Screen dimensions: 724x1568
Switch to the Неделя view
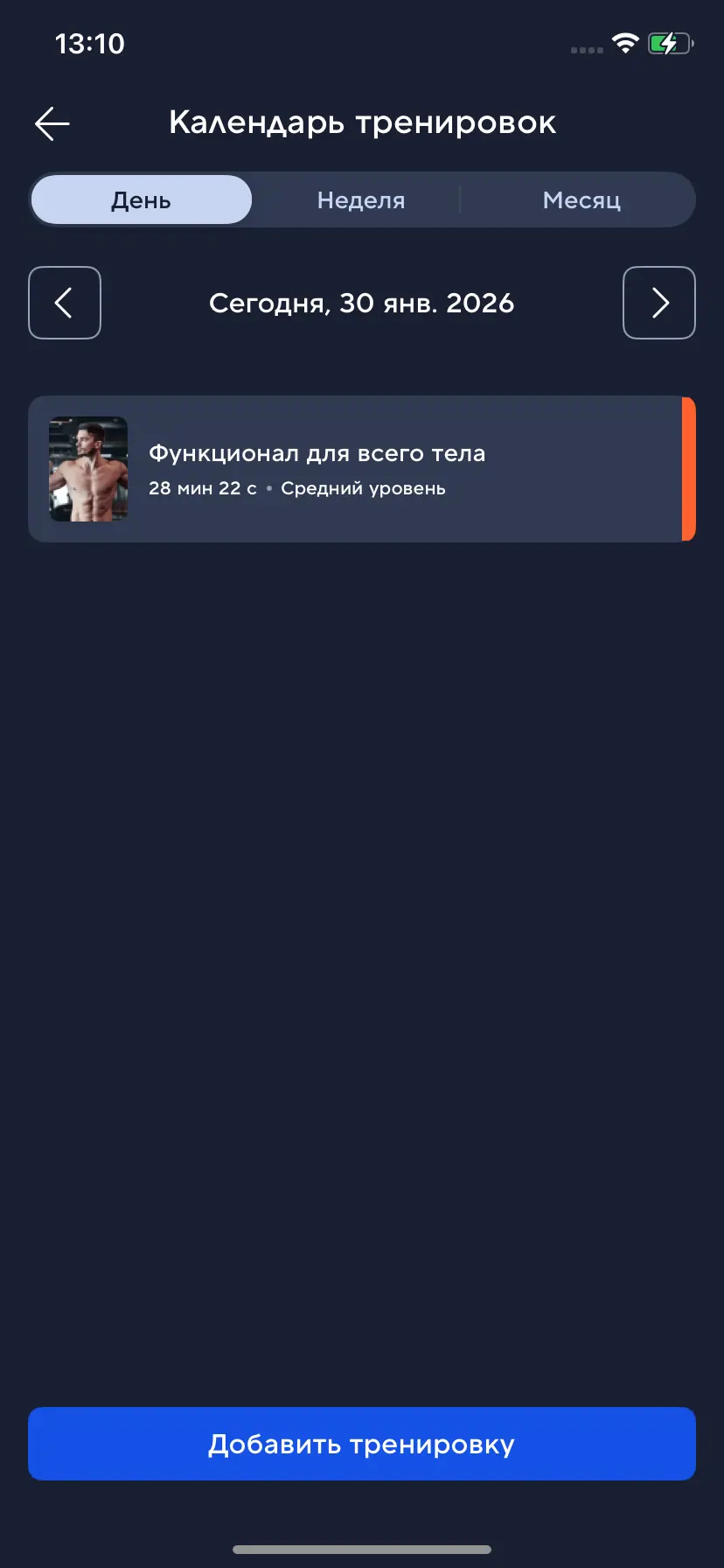tap(361, 200)
